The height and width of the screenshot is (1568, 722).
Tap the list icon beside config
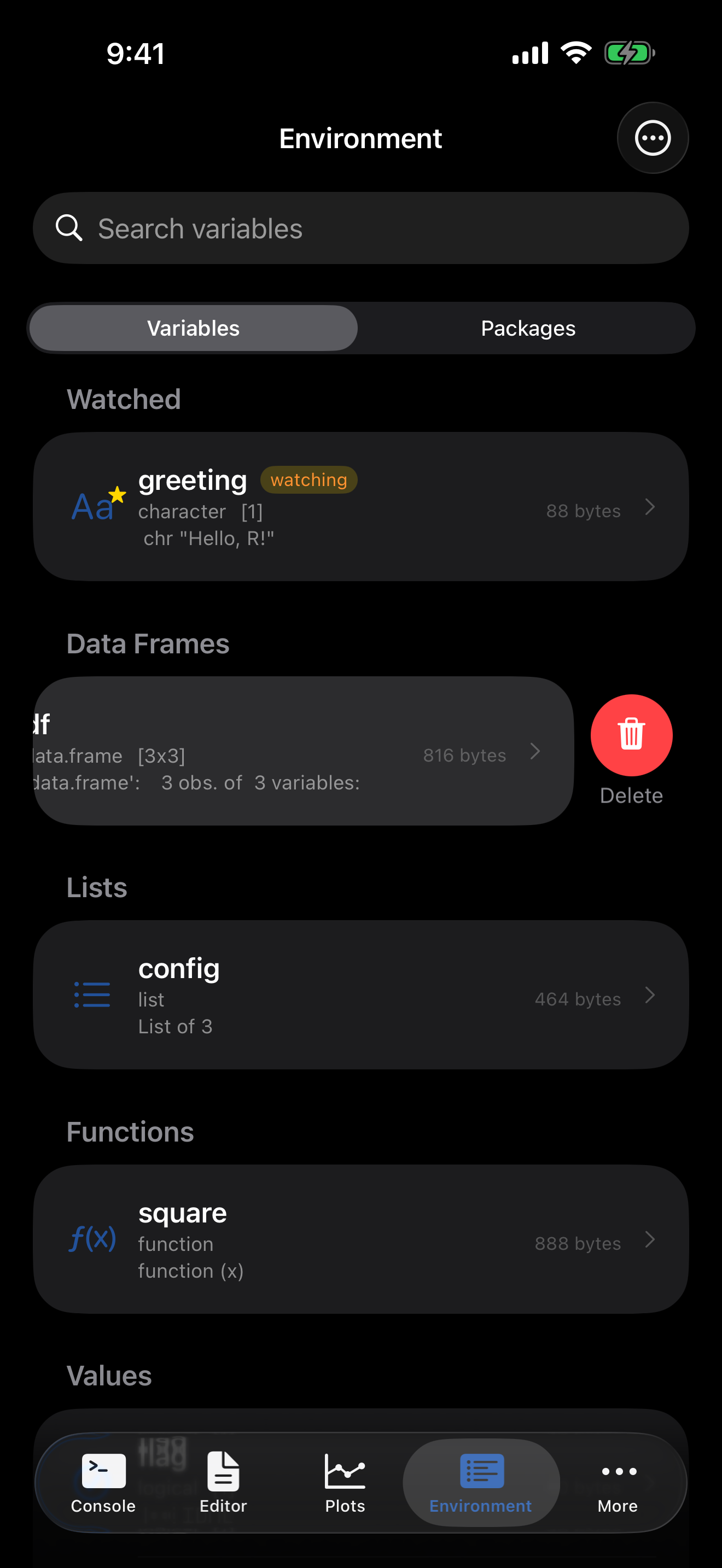pos(92,996)
